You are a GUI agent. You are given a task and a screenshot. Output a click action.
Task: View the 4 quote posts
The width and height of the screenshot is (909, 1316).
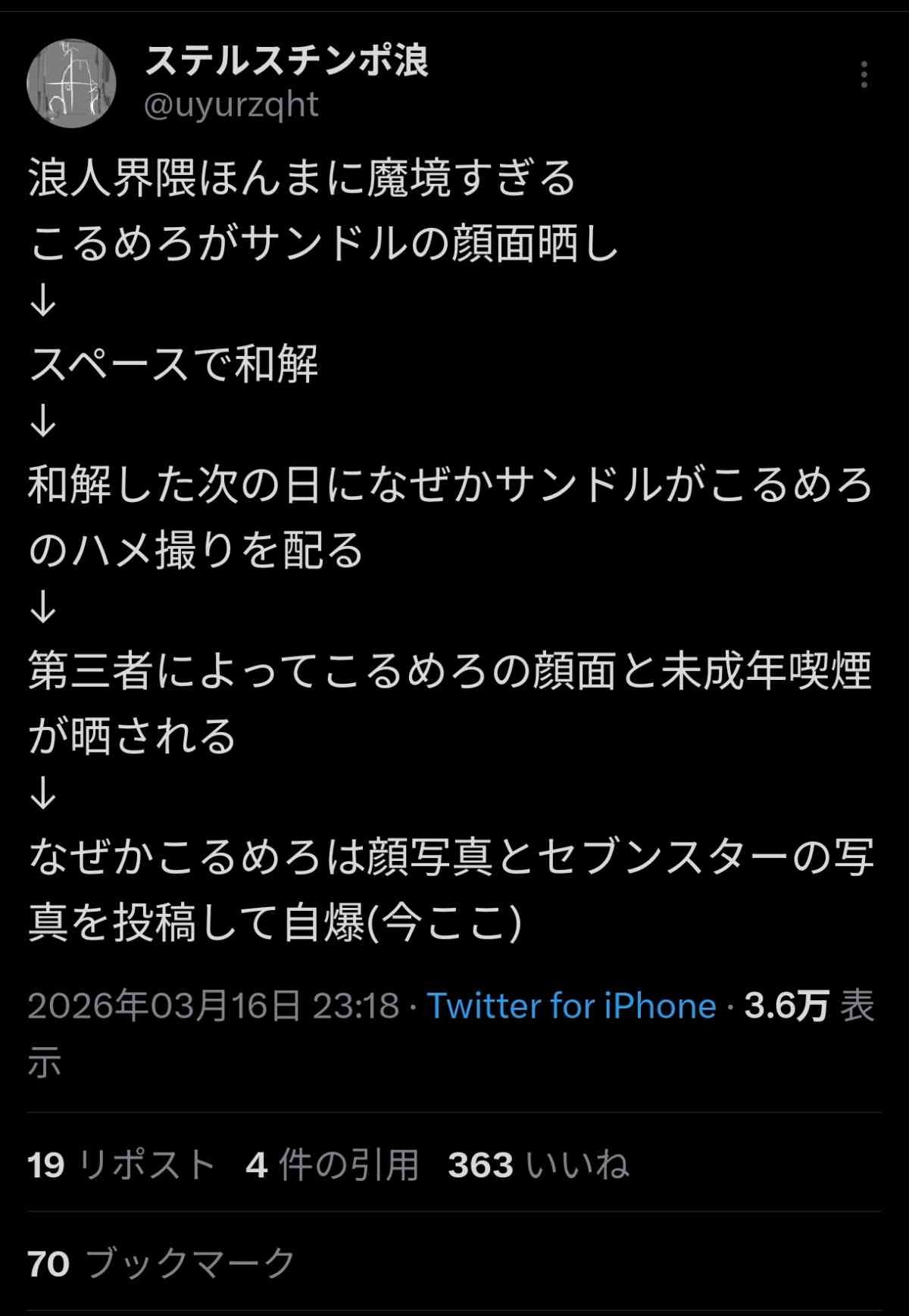333,1165
